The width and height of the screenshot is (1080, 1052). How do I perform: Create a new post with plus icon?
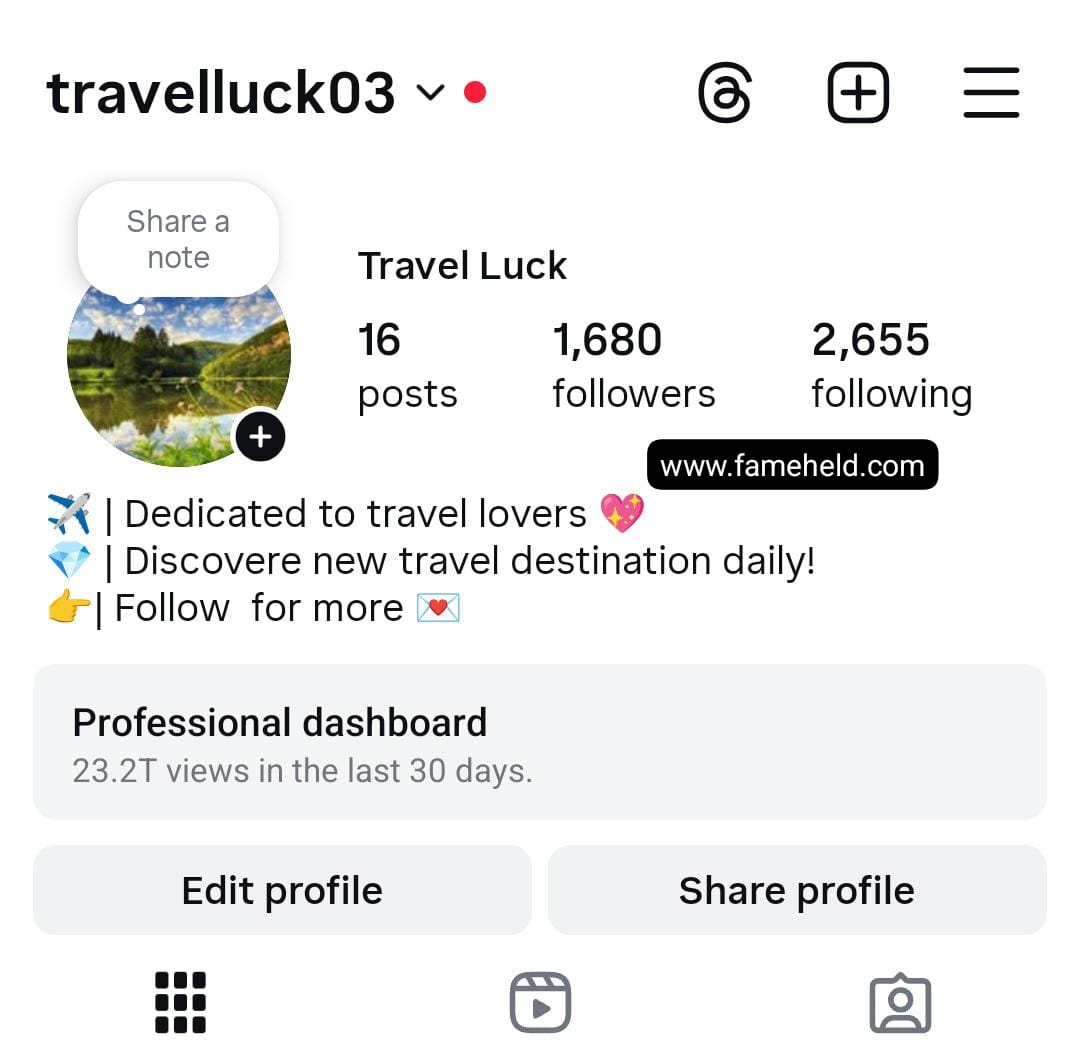(858, 93)
